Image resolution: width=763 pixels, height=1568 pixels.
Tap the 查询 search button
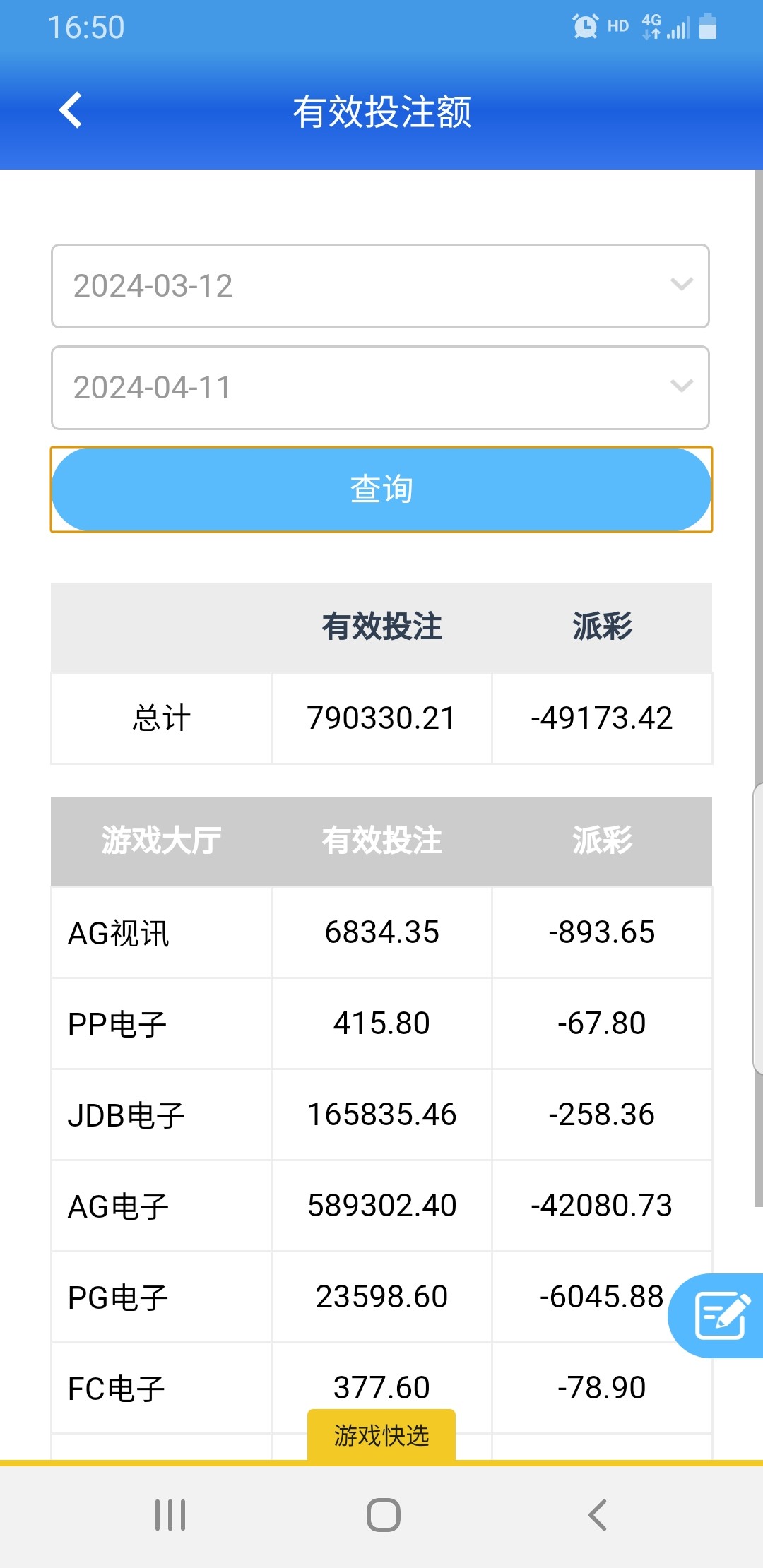coord(381,488)
